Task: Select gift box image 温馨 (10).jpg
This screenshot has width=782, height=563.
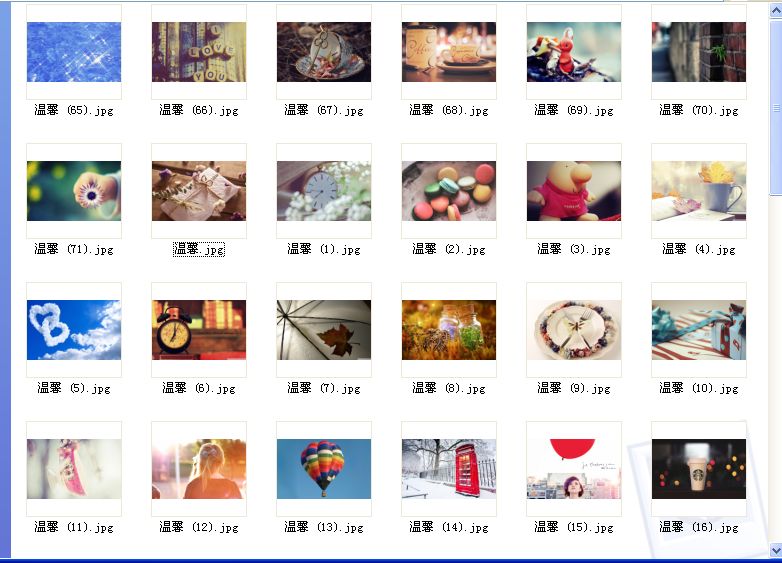Action: pyautogui.click(x=698, y=330)
